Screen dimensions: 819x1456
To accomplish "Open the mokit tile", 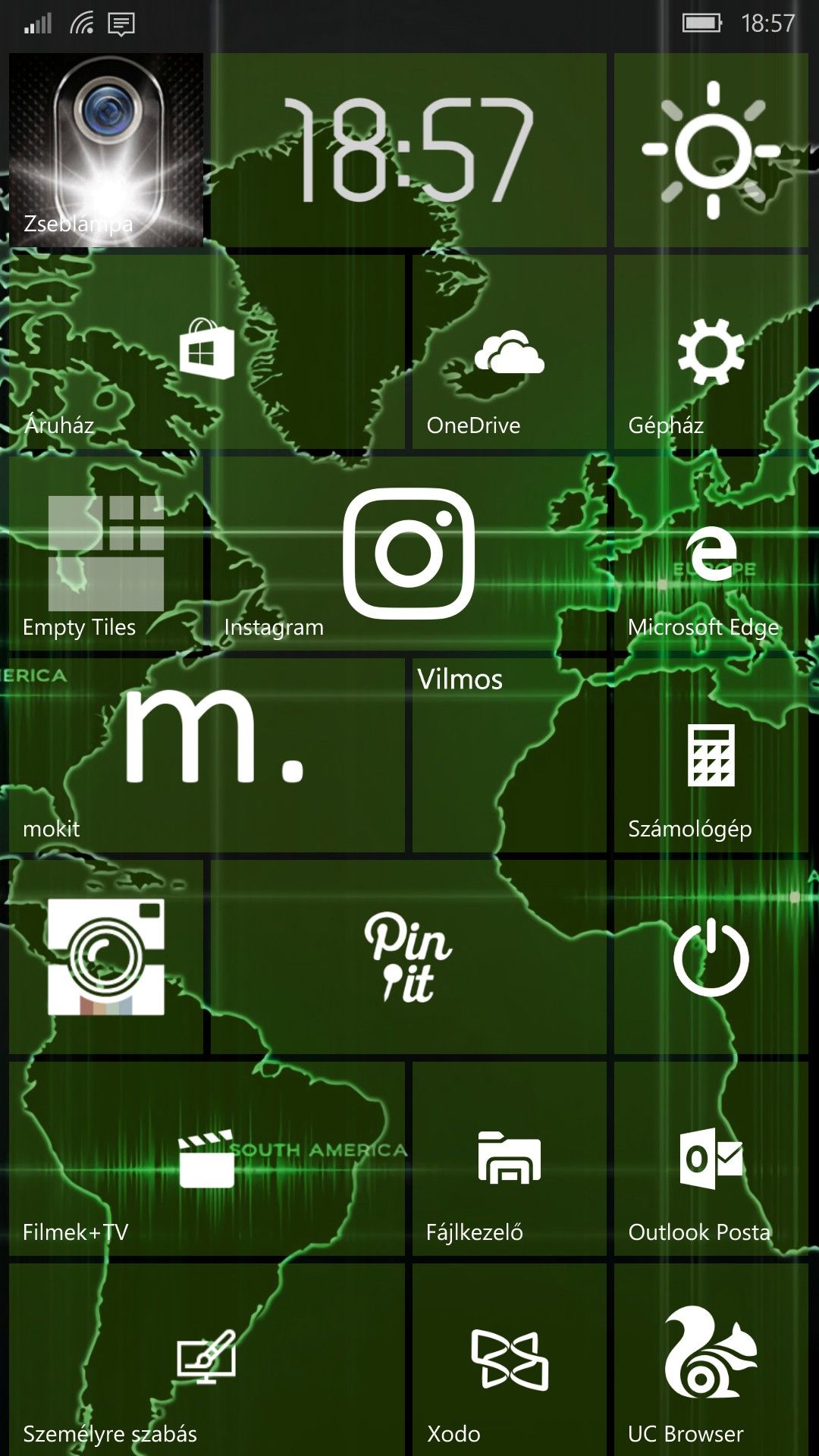I will click(206, 755).
